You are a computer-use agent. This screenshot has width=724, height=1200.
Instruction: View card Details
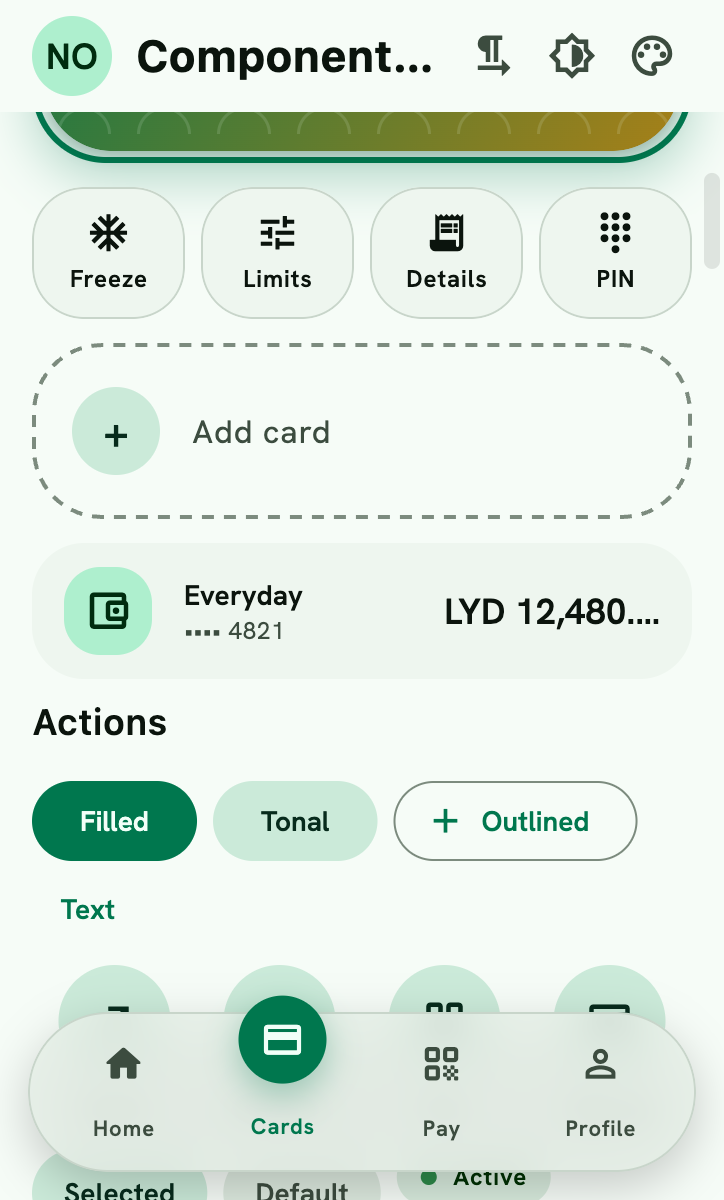pyautogui.click(x=447, y=253)
